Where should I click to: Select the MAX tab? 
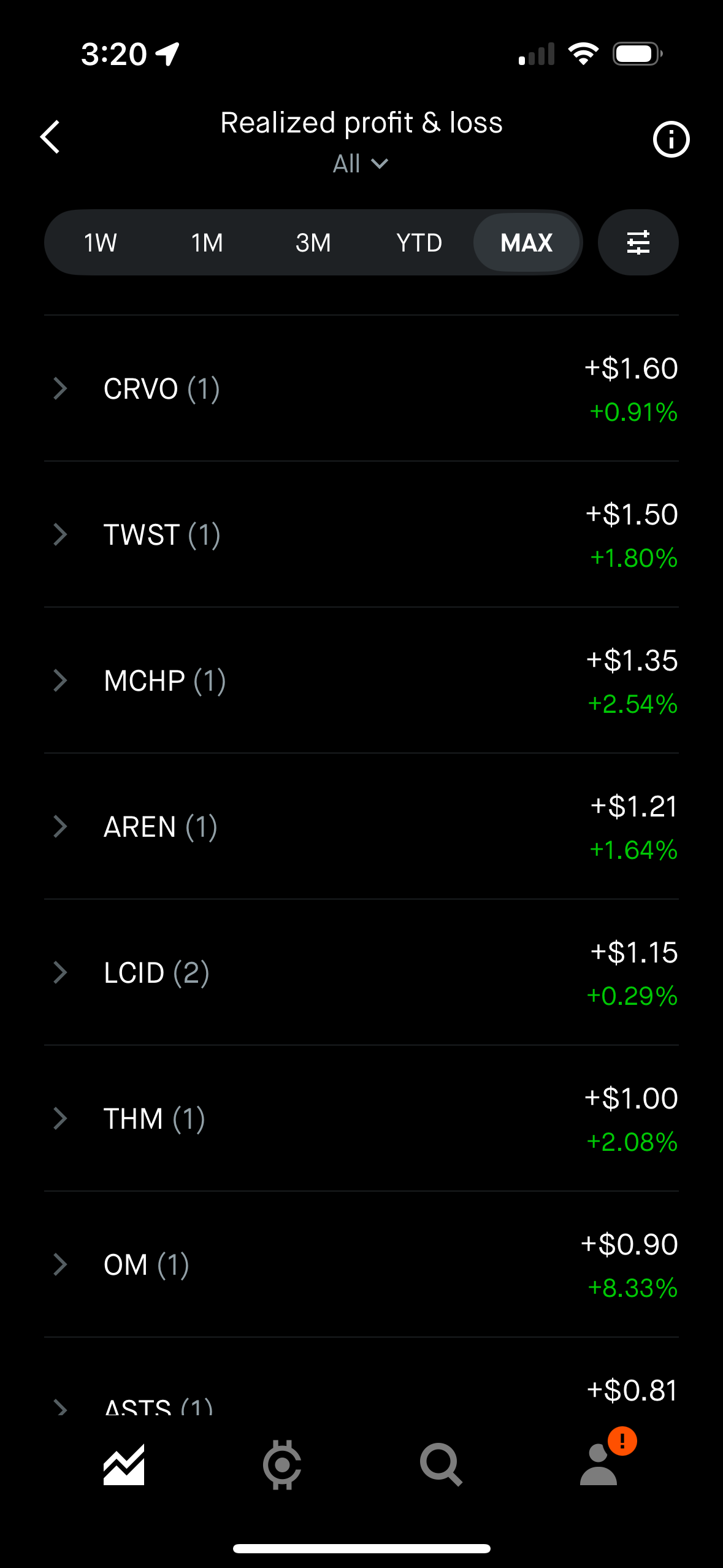(x=527, y=242)
